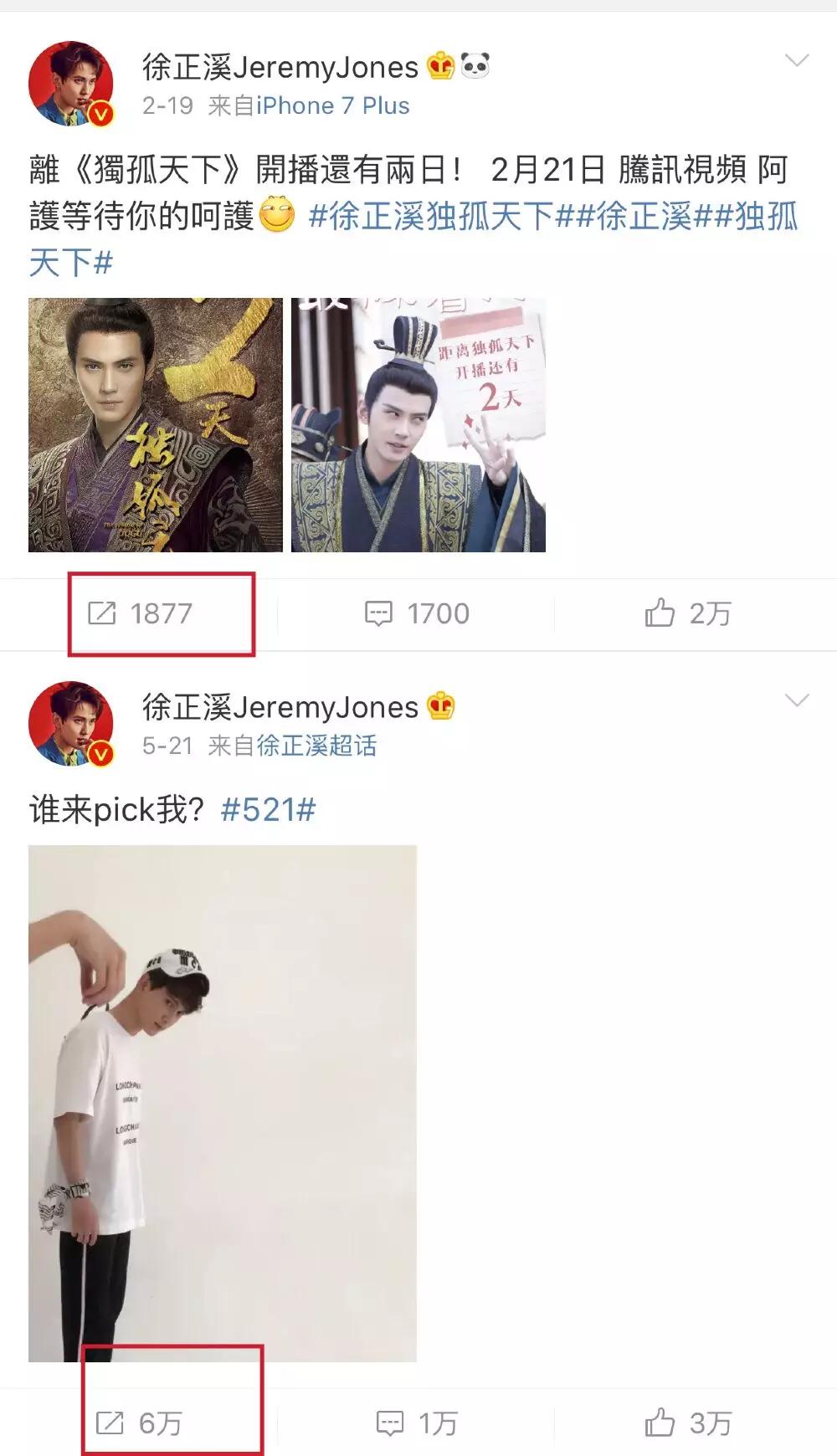
Task: Open the 1万 comments on the 521 post
Action: coord(417,1423)
